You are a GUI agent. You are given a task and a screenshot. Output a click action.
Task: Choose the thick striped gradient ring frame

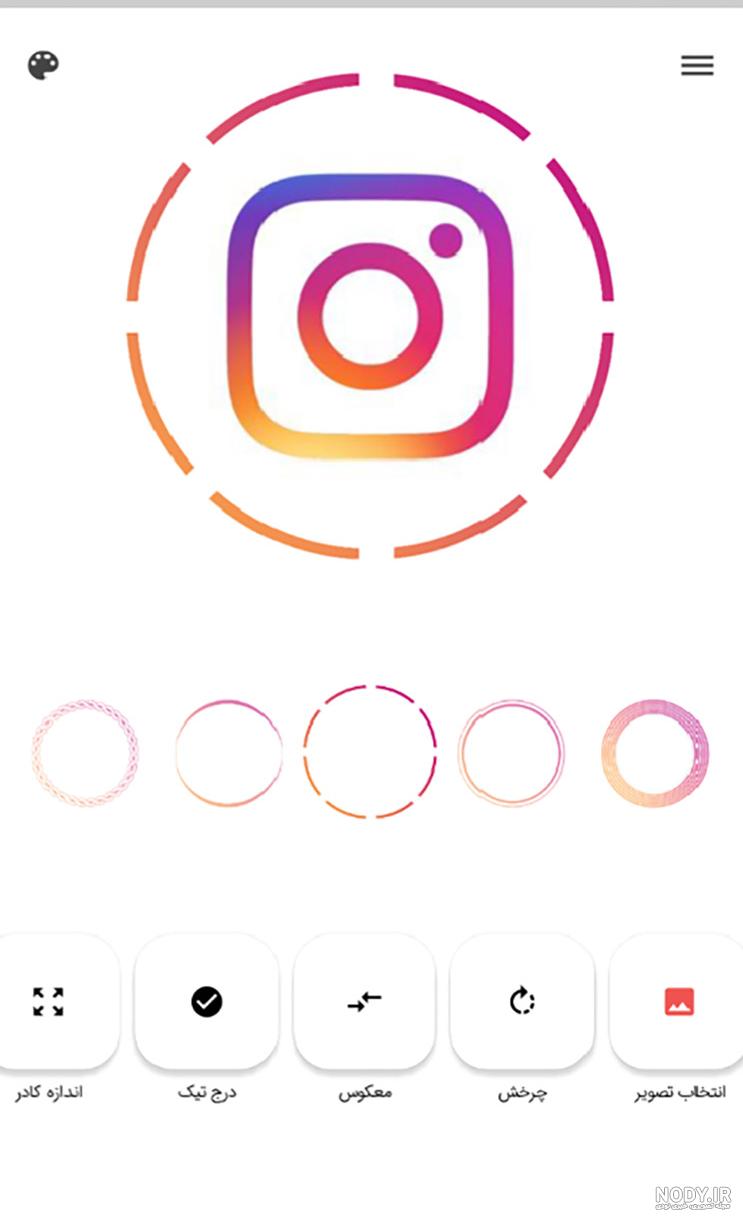pyautogui.click(x=655, y=753)
